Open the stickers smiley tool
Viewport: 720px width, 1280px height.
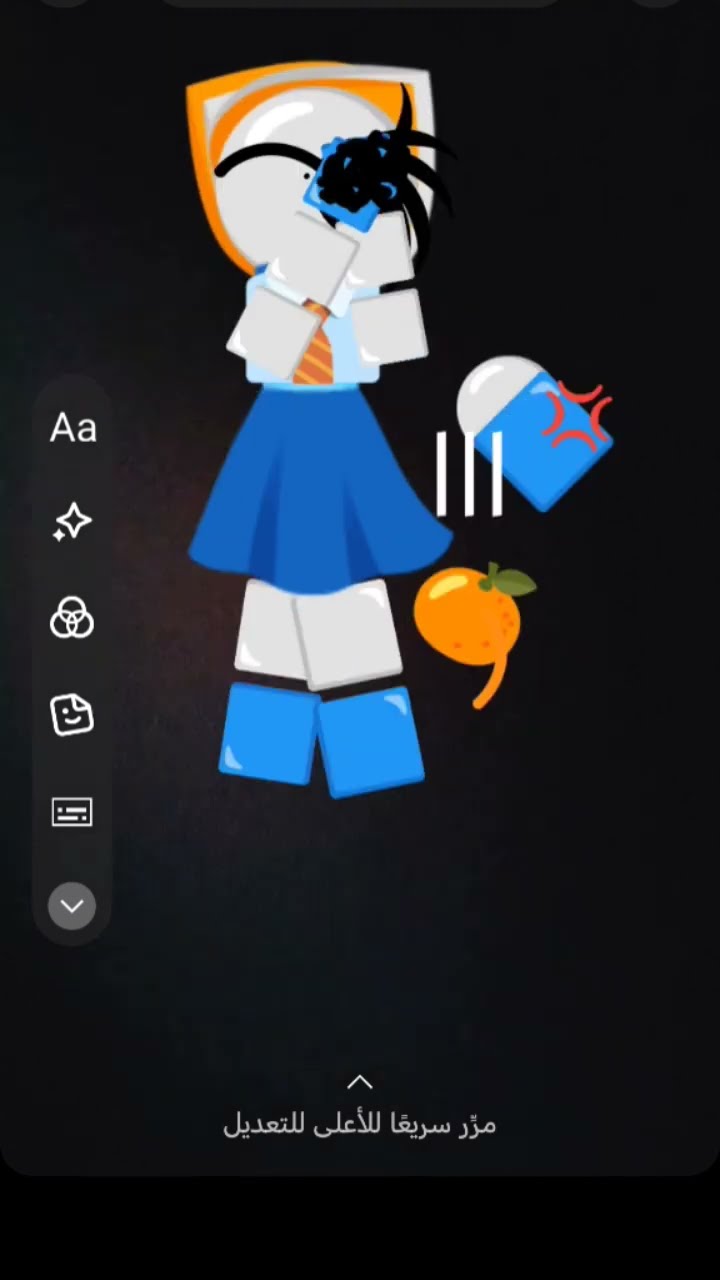[x=72, y=714]
